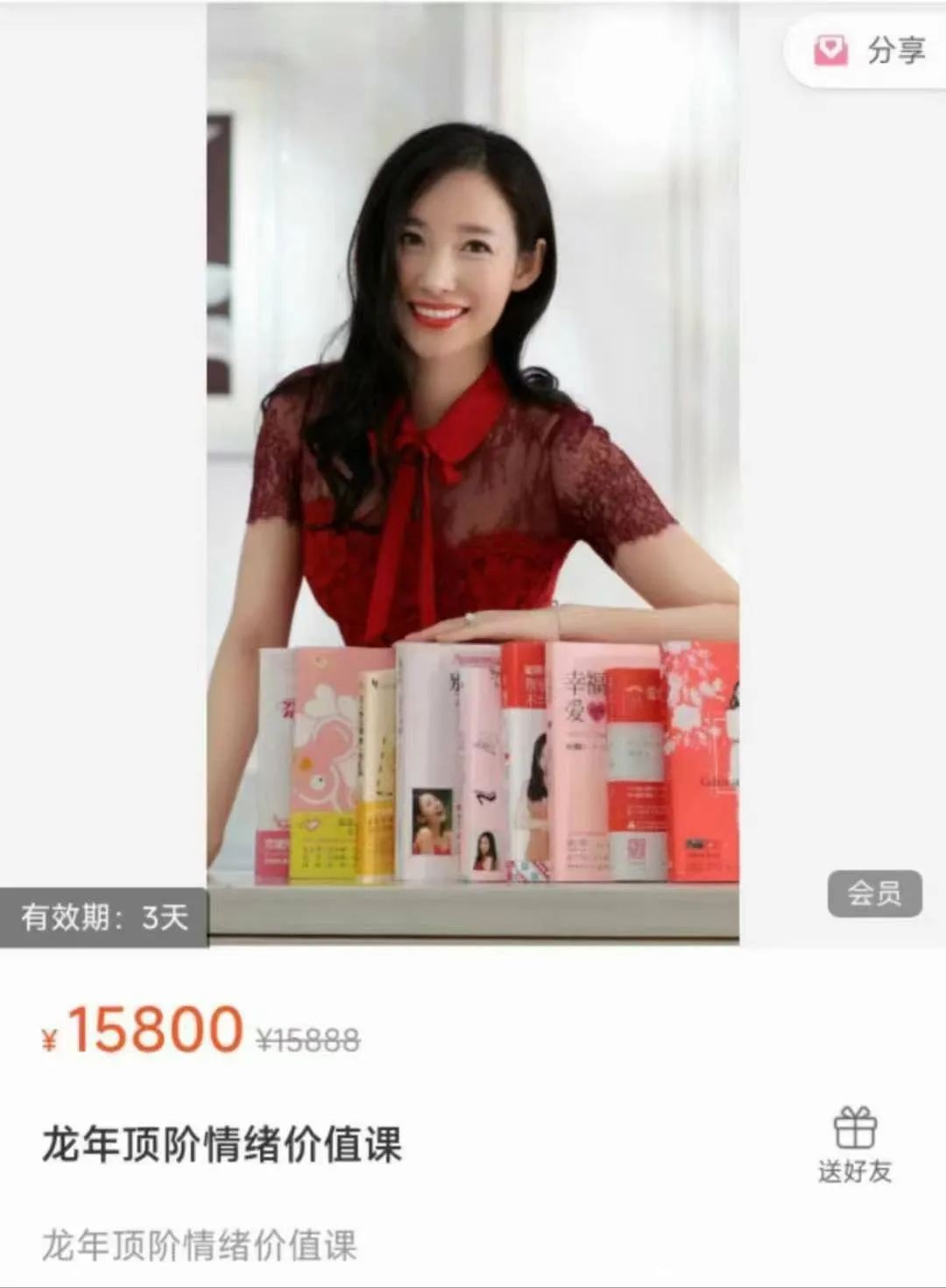This screenshot has width=946, height=1288.
Task: Open the course cover image
Action: click(473, 473)
